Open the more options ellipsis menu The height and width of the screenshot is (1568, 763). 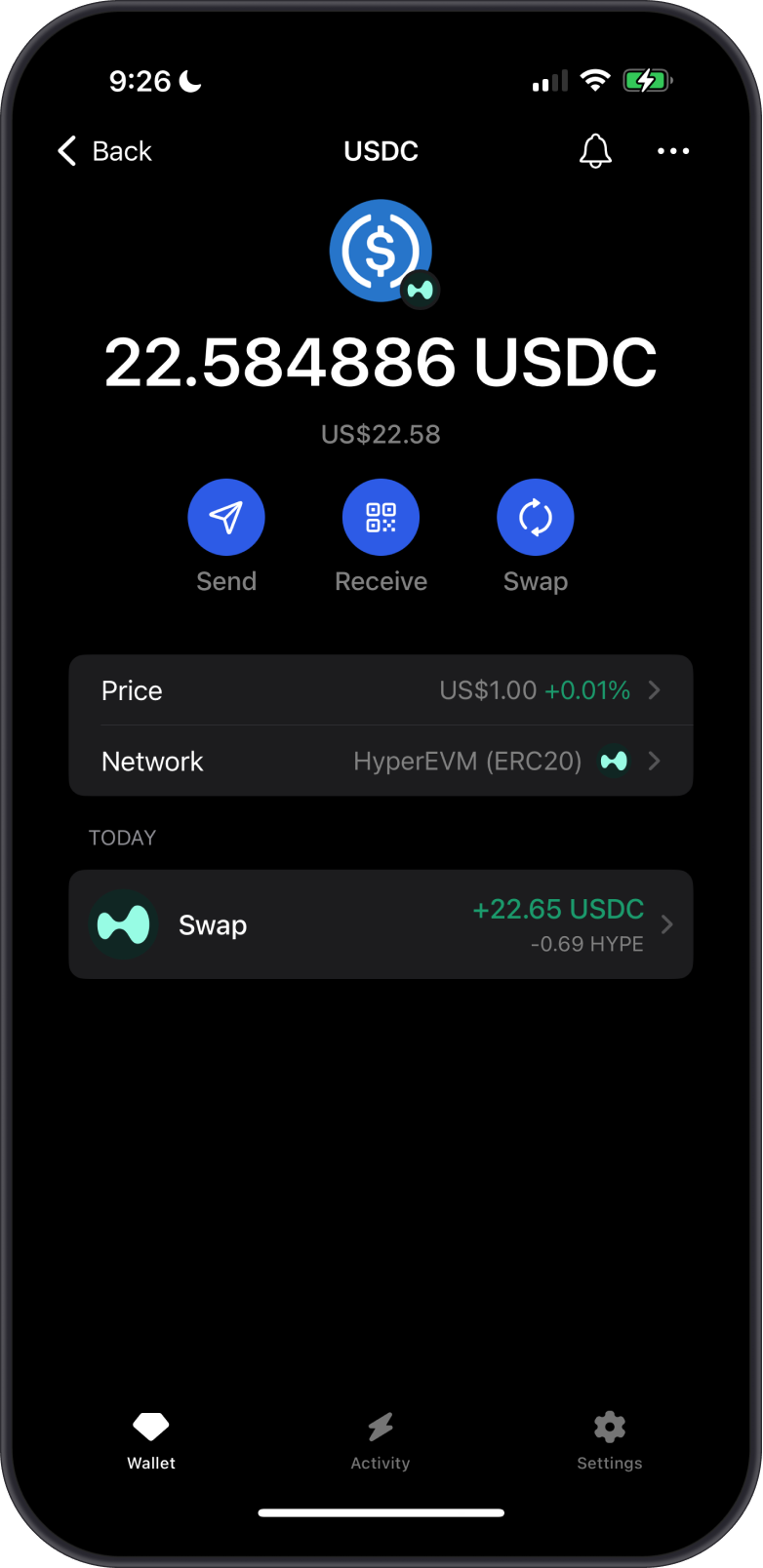[x=673, y=151]
